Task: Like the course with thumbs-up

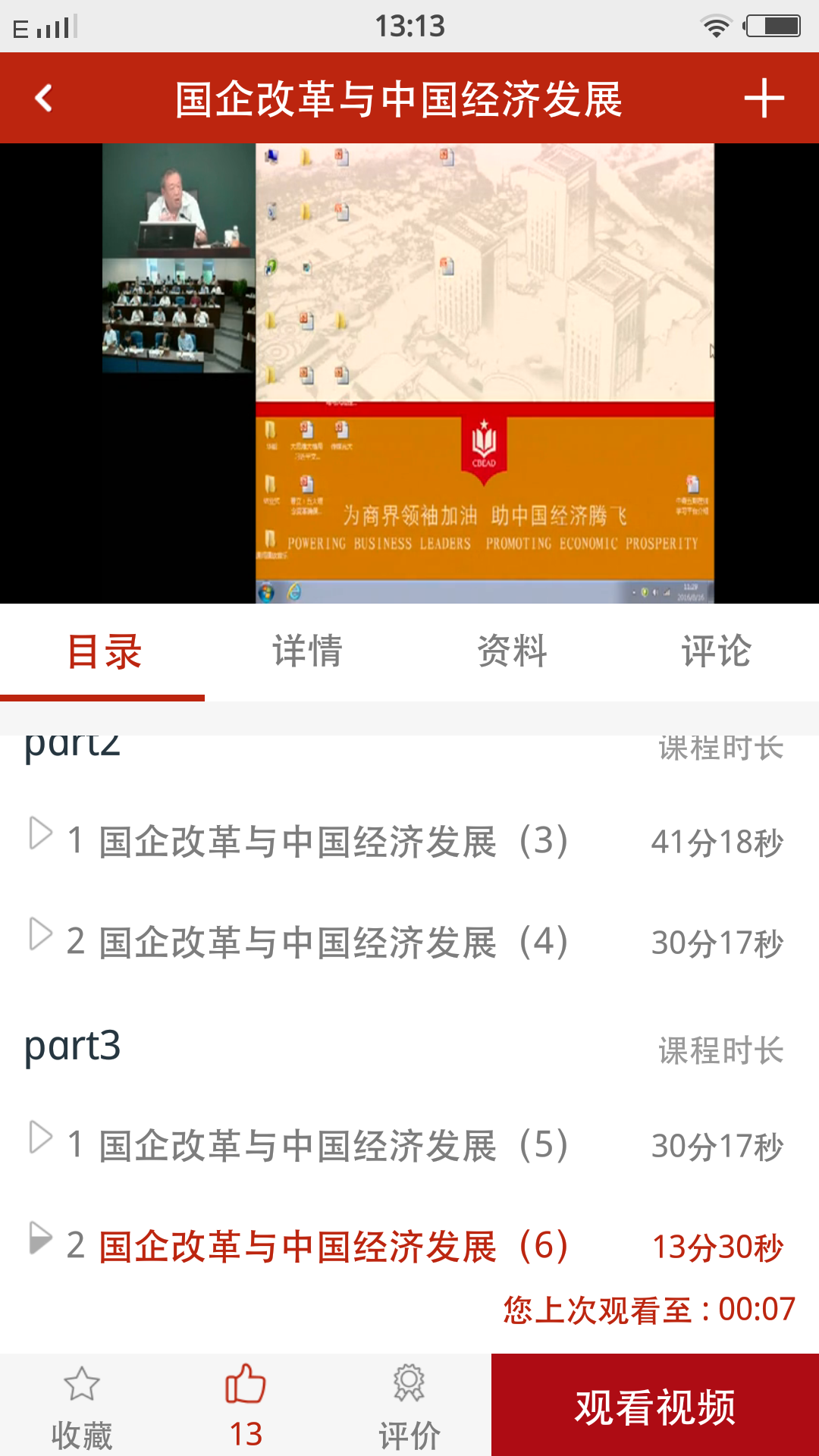Action: pos(246,1405)
